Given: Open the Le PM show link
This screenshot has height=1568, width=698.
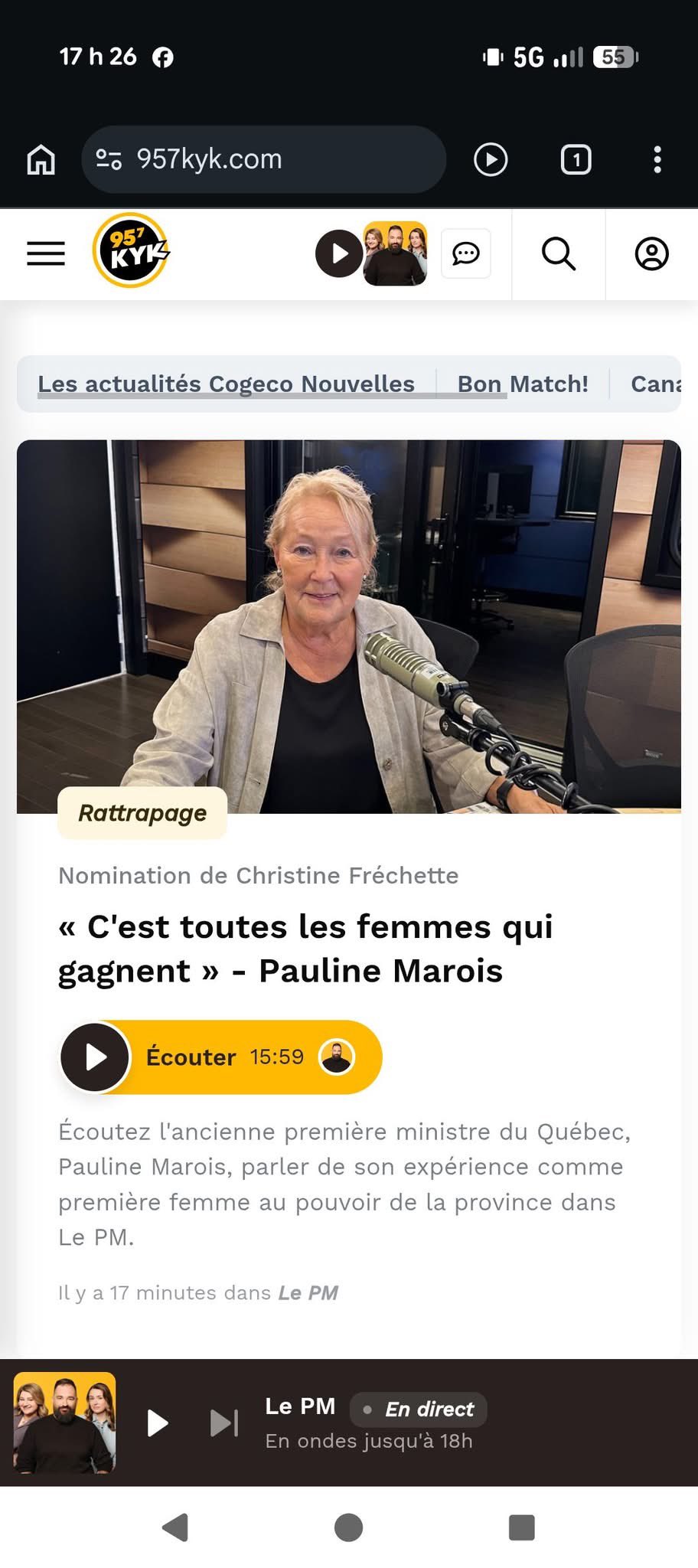Looking at the screenshot, I should click(308, 1293).
